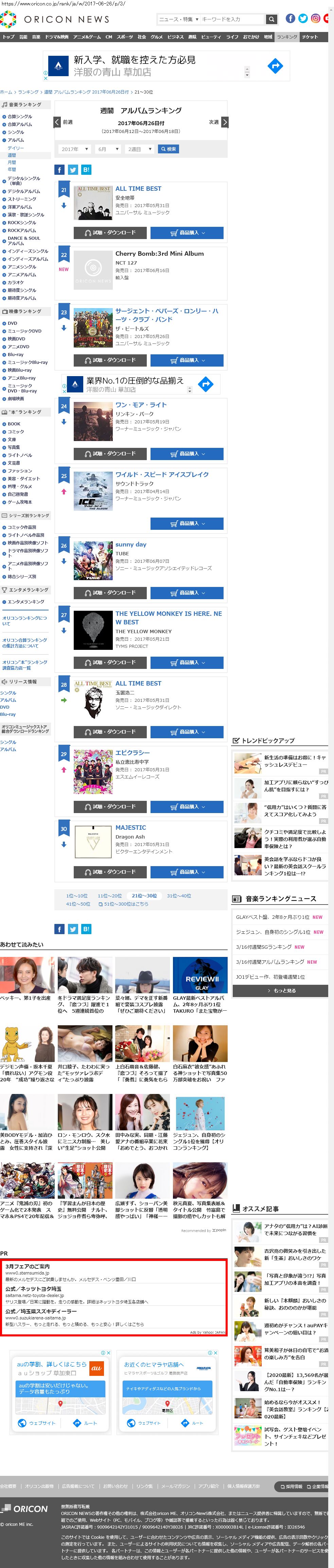Tap 試聴・ダウンロード for sunny day
334x1568 pixels.
109,592
